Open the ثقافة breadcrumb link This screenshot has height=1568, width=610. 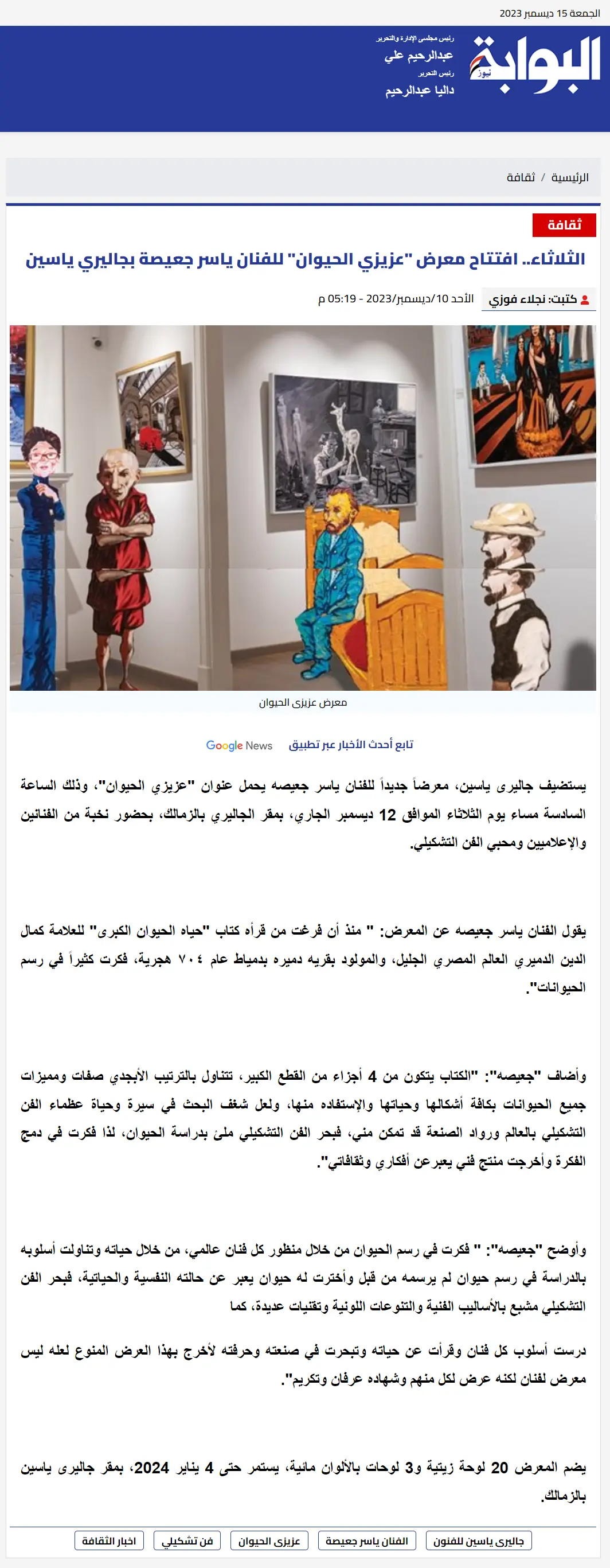521,178
